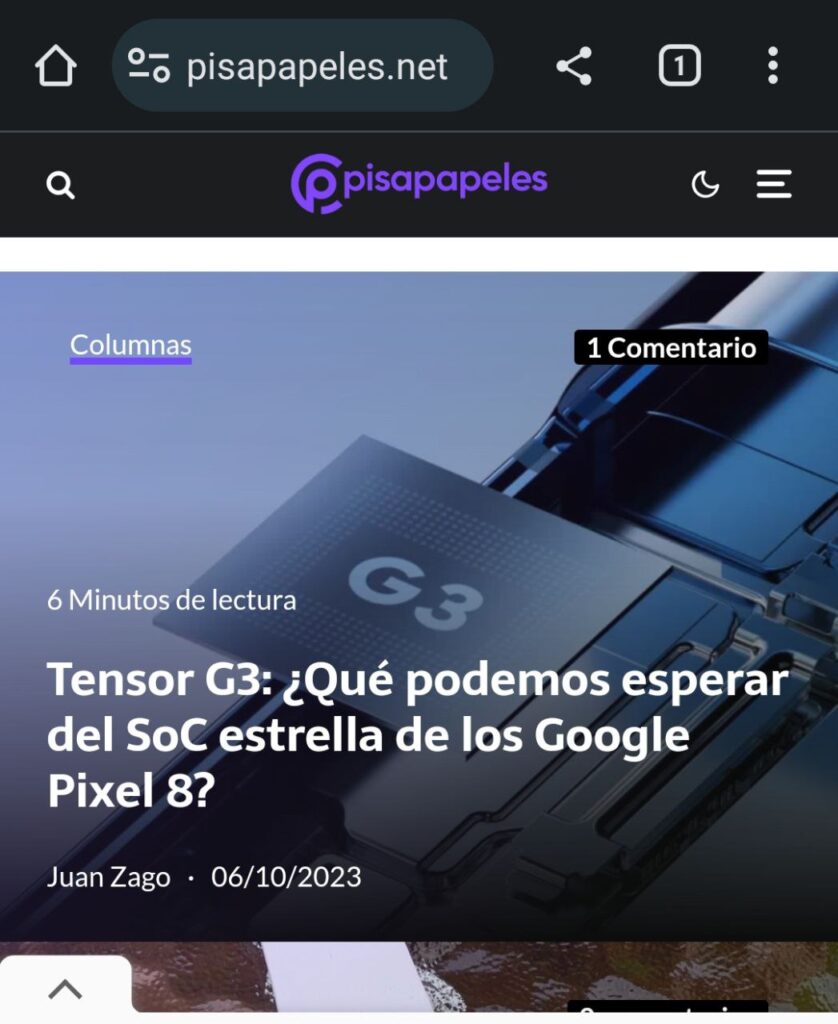Toggle dark mode with the moon icon
Screen dimensions: 838x1024
705,185
